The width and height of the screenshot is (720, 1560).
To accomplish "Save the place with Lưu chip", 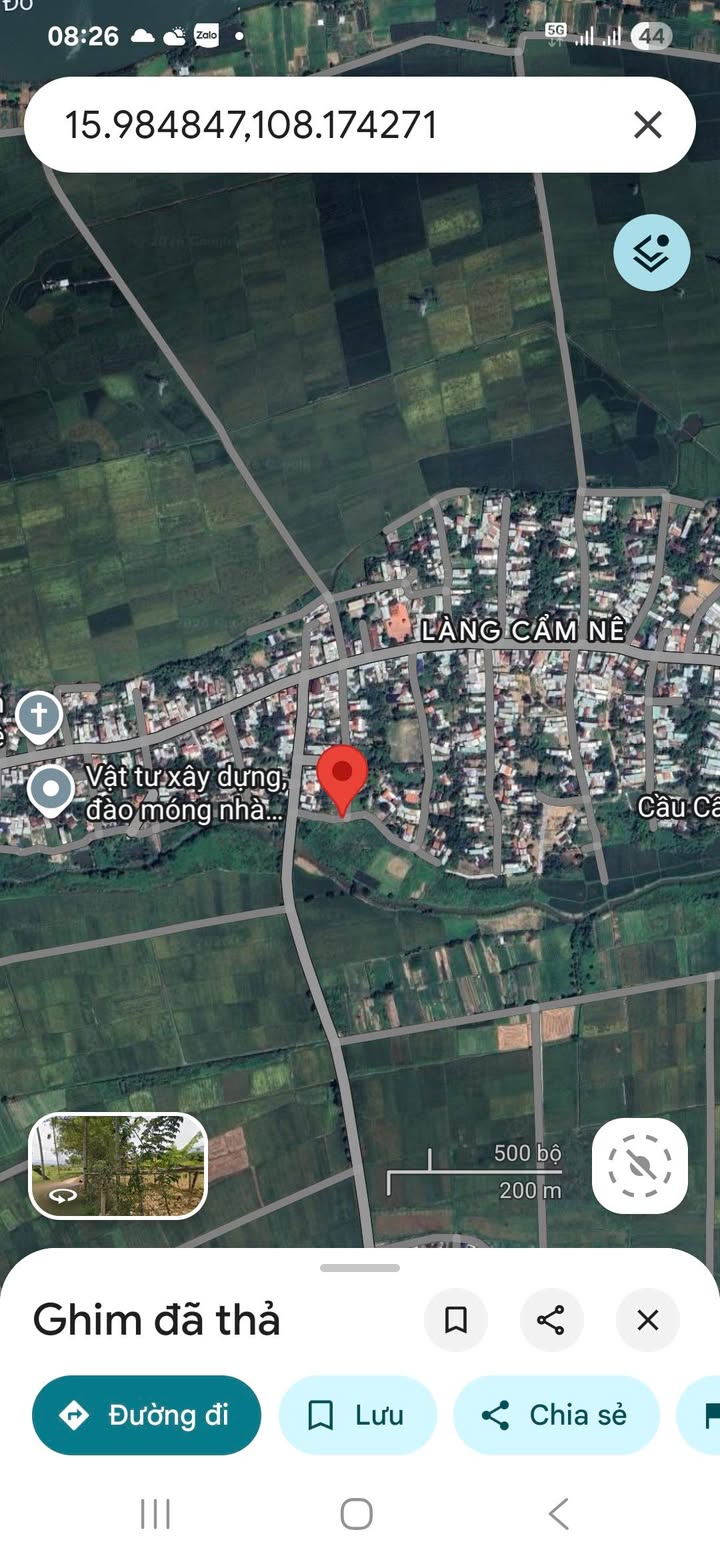I will click(x=357, y=1415).
